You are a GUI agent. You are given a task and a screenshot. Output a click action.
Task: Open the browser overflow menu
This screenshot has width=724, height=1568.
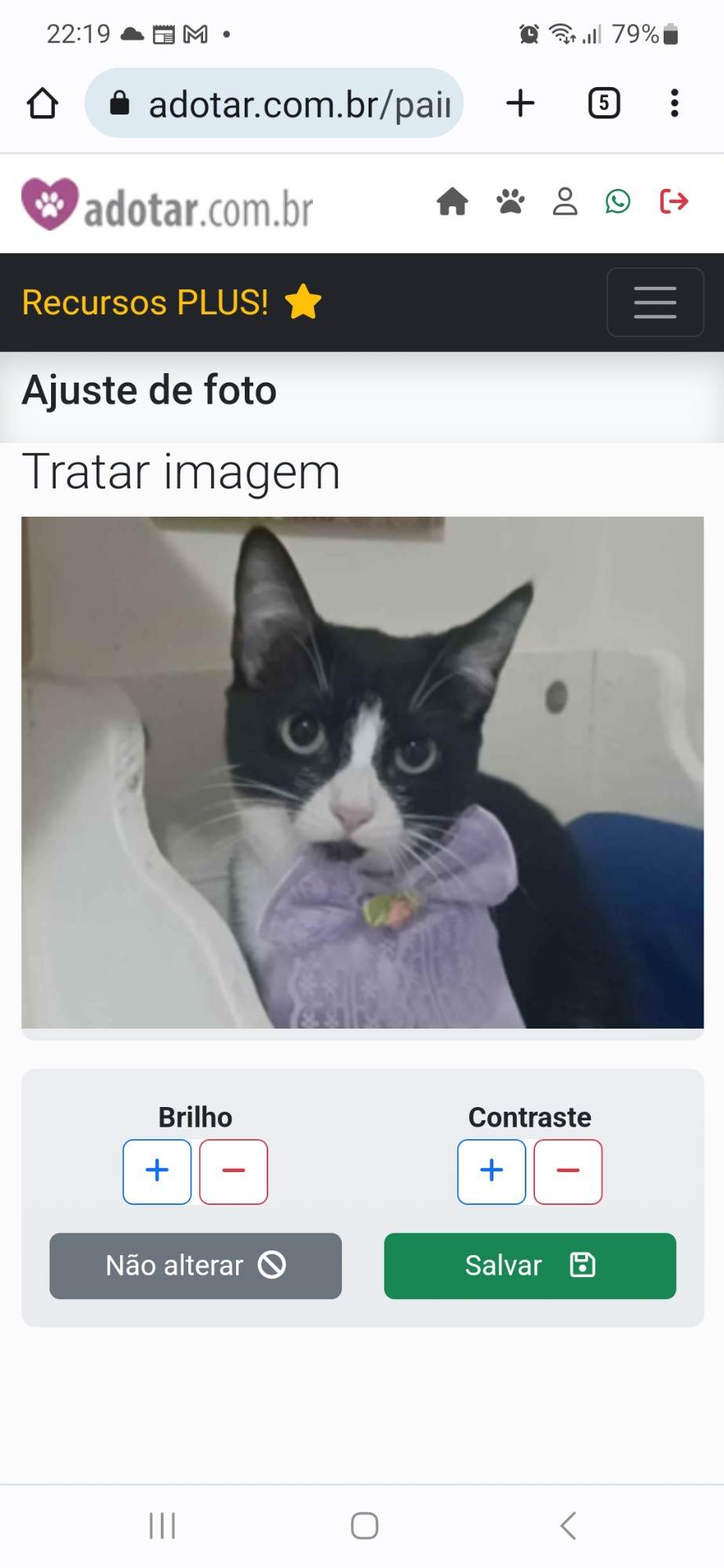pyautogui.click(x=675, y=103)
